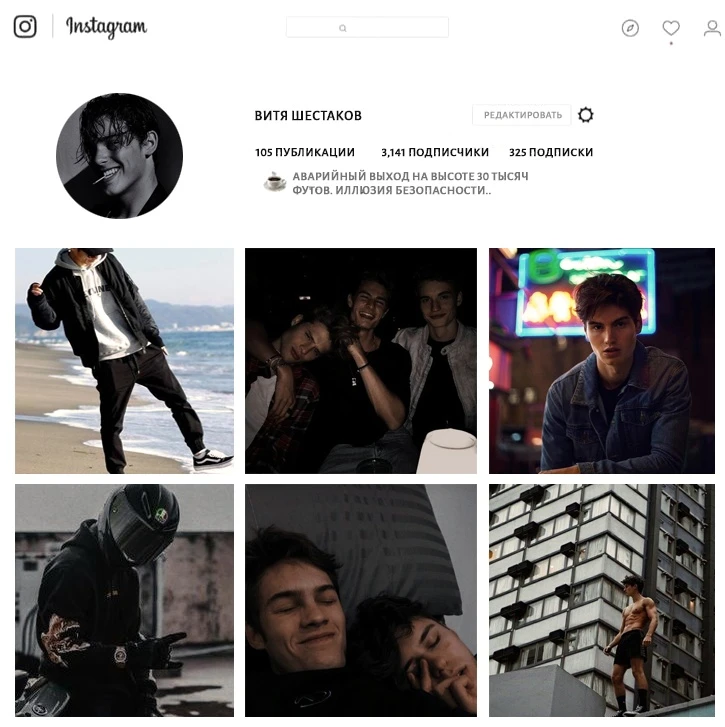The height and width of the screenshot is (727, 725).
Task: Open the Instagram home logo
Action: click(25, 27)
